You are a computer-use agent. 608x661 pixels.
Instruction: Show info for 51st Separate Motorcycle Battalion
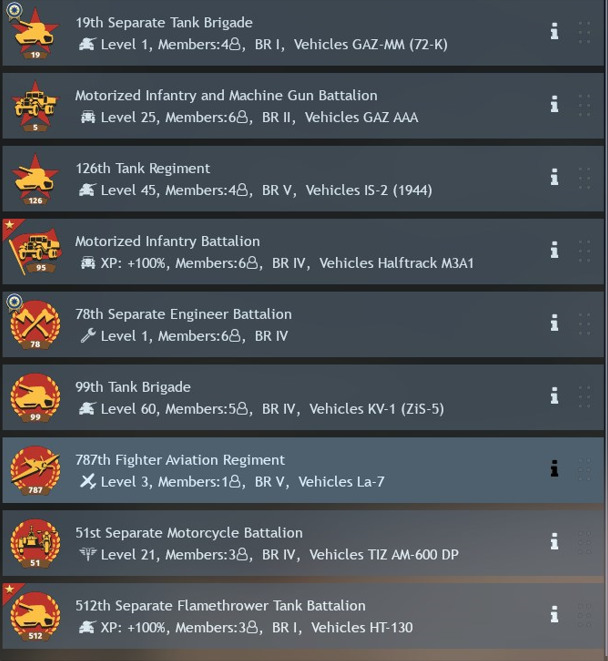click(554, 541)
